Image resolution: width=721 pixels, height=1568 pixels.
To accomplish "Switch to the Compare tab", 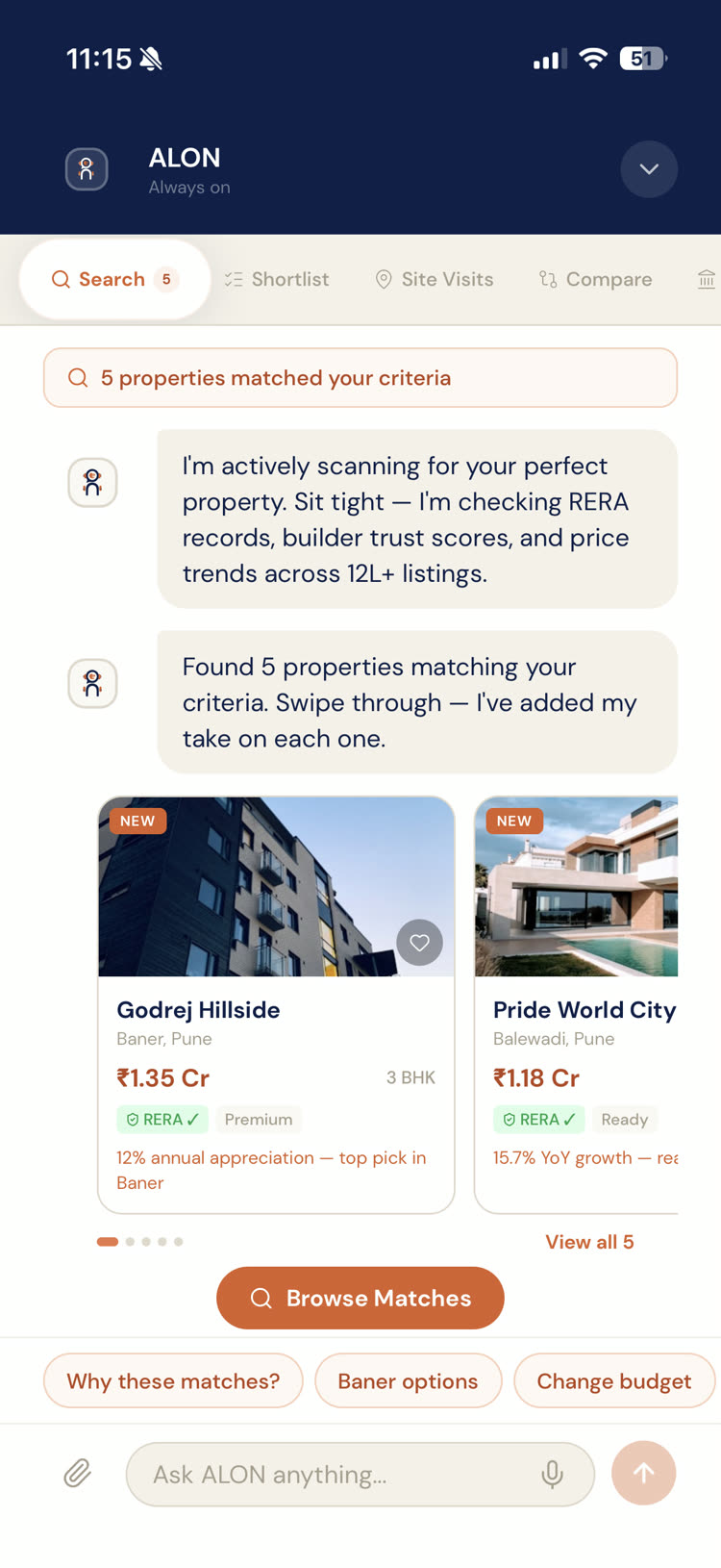I will 595,279.
